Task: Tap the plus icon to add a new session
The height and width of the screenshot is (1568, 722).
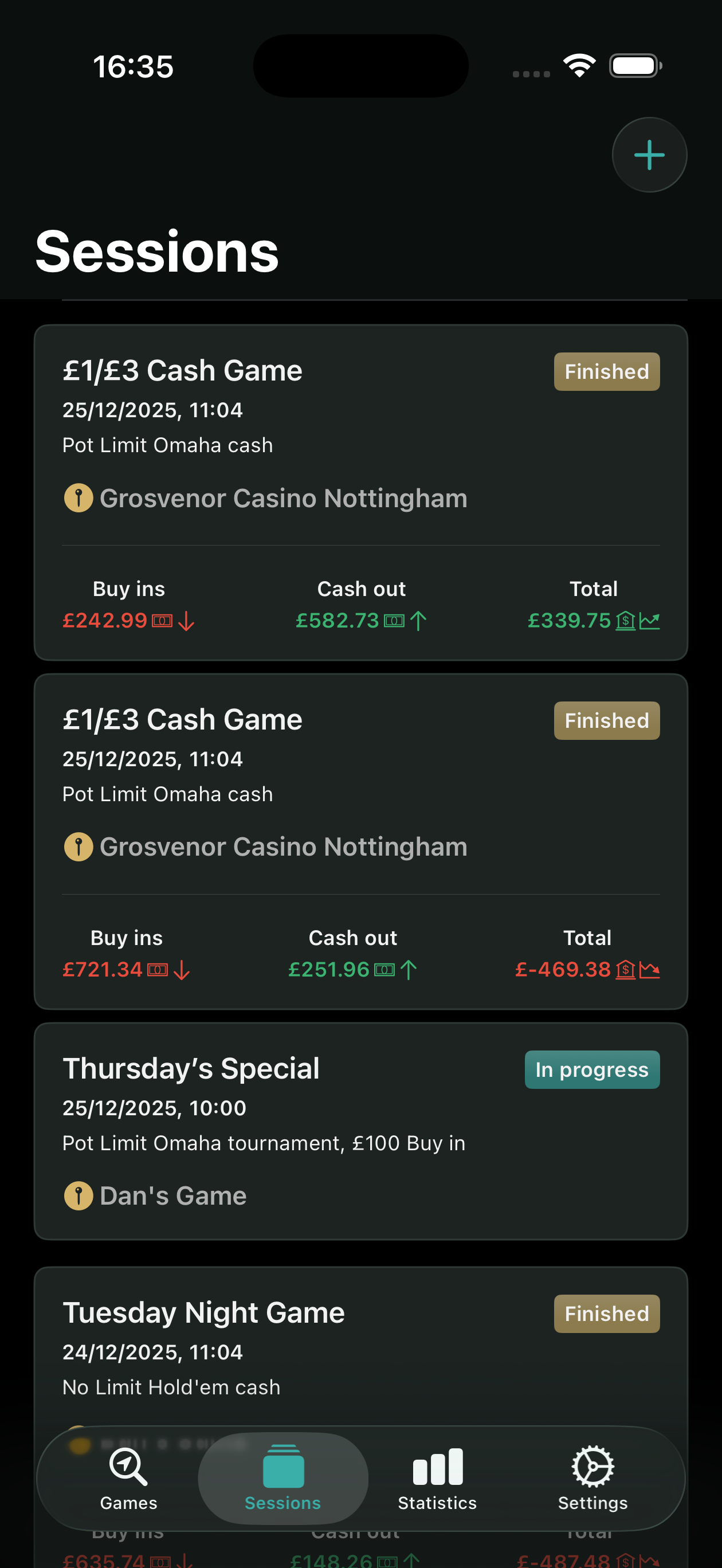Action: click(649, 155)
